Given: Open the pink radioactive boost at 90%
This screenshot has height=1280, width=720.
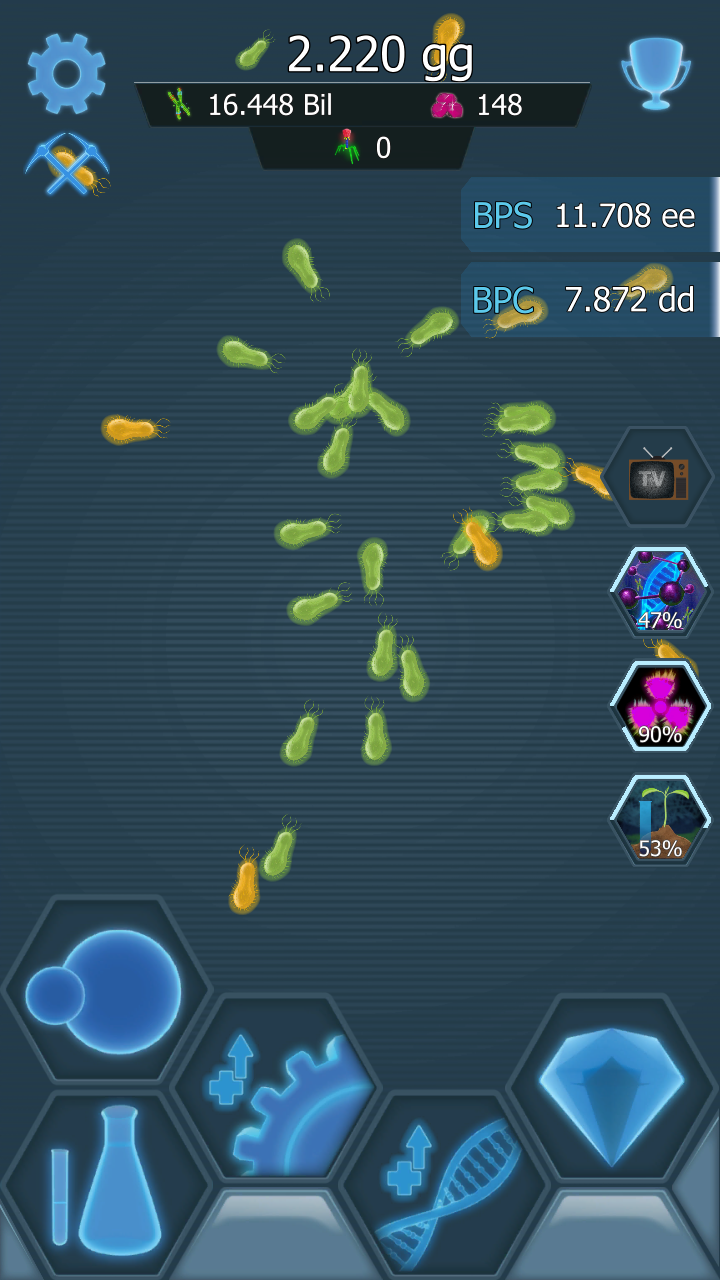Looking at the screenshot, I should pyautogui.click(x=660, y=706).
